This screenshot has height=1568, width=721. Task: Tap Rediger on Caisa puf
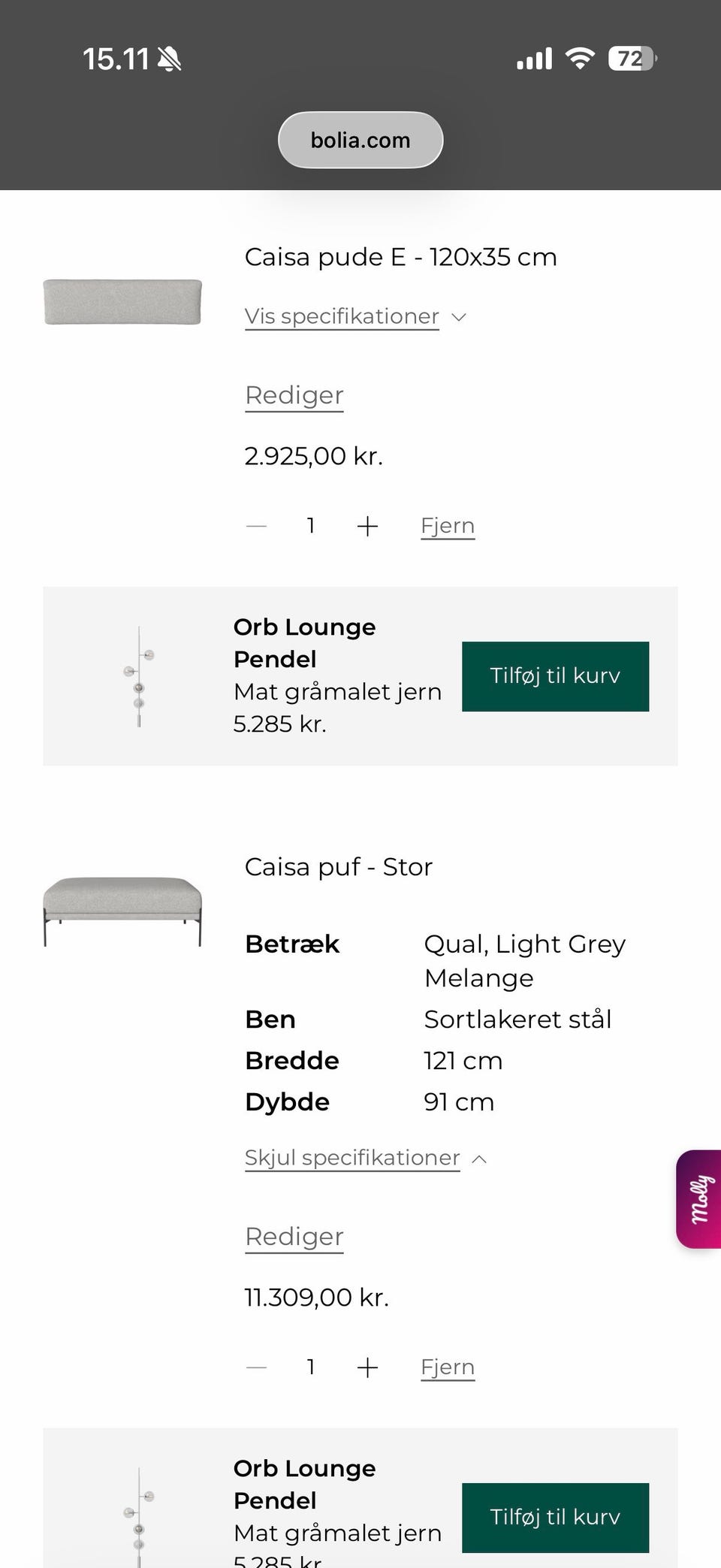pos(294,1236)
